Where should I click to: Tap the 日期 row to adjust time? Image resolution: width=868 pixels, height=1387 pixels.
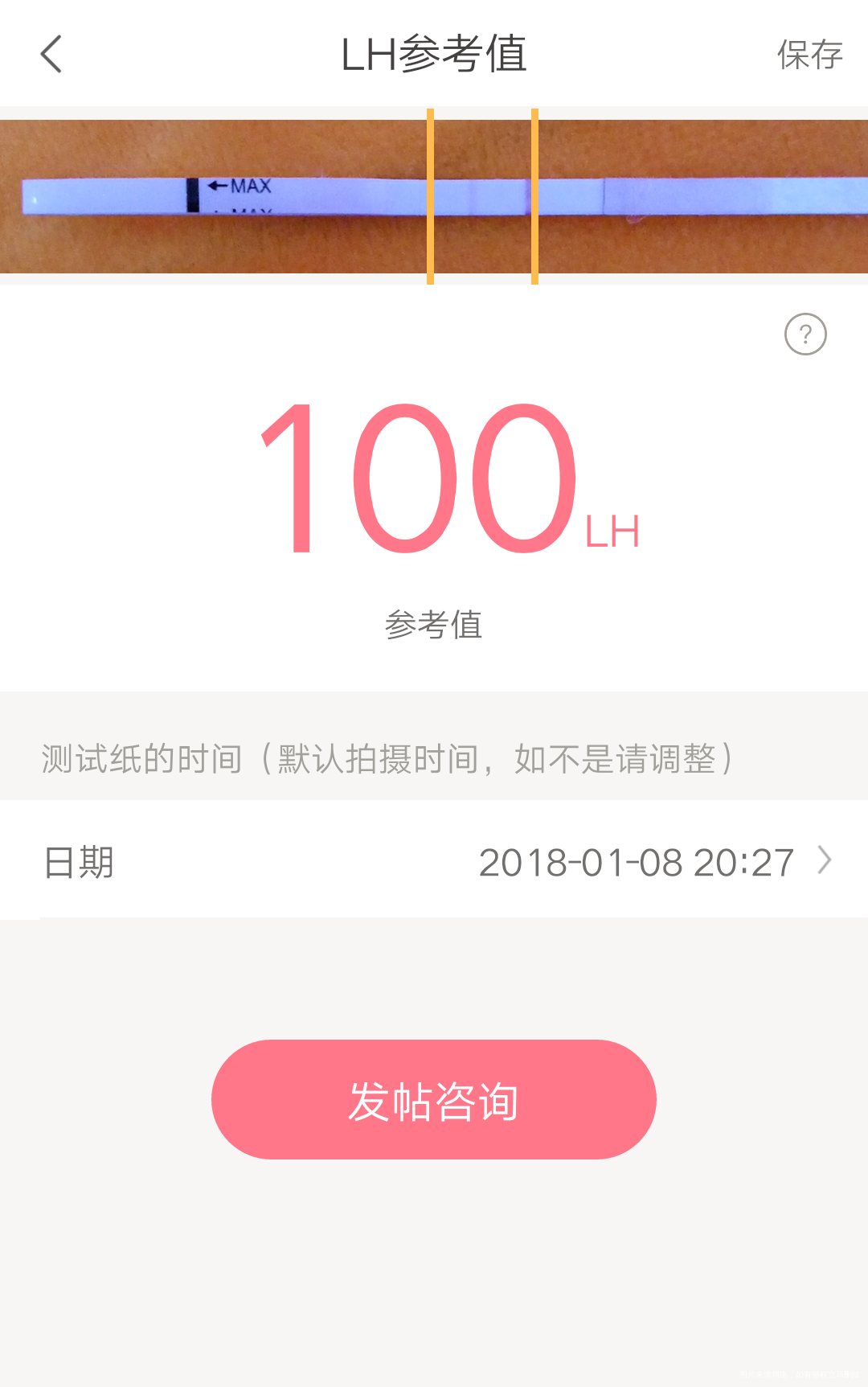tap(77, 861)
